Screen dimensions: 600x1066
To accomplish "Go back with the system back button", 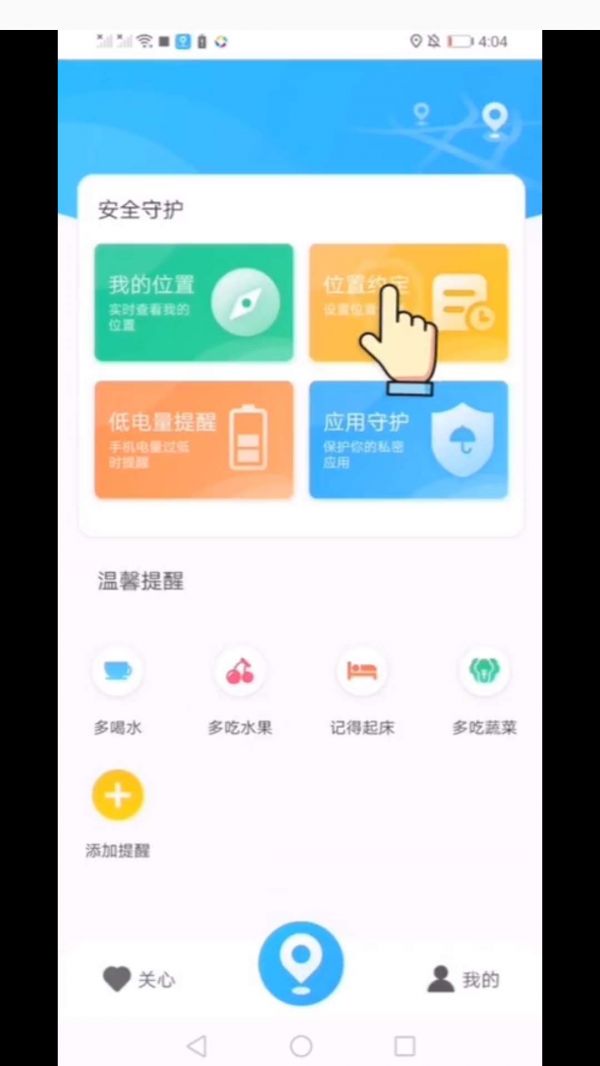I will coord(197,1046).
